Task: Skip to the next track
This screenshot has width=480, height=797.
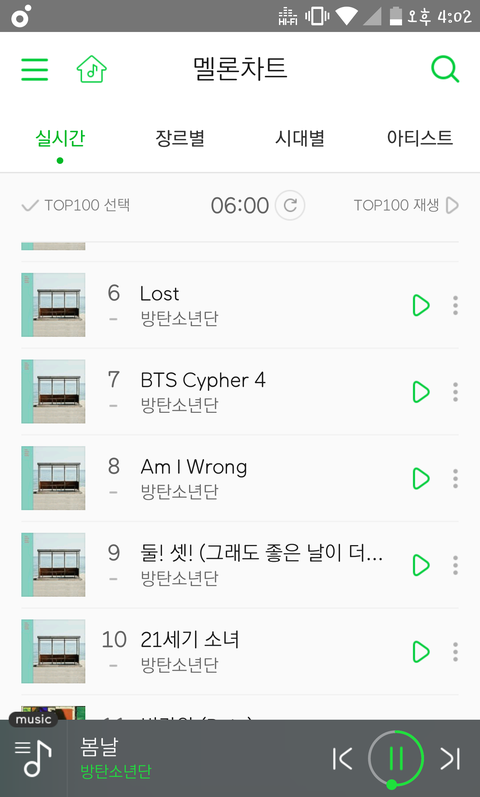Action: point(451,759)
